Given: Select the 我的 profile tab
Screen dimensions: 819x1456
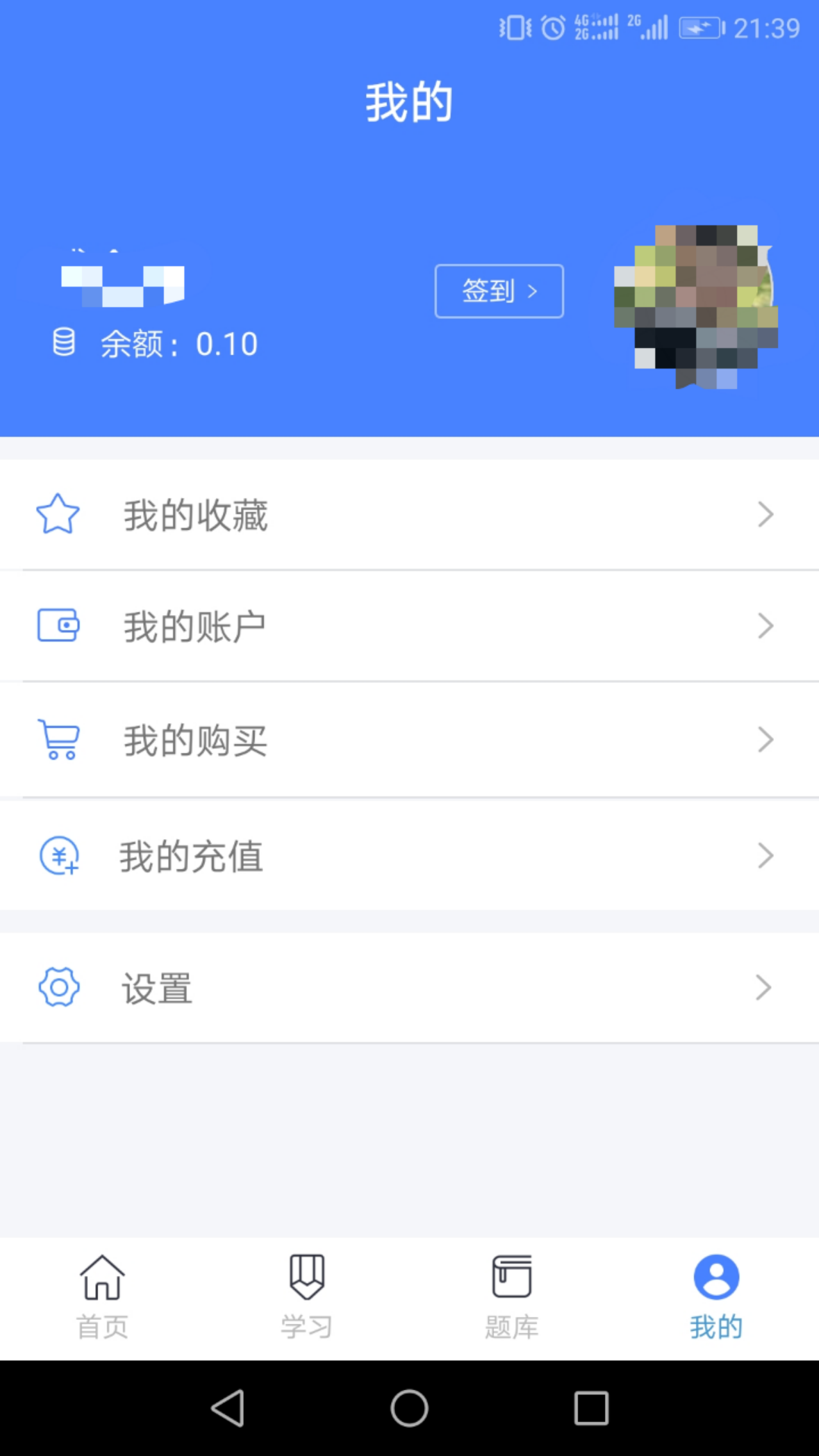Looking at the screenshot, I should 717,1298.
